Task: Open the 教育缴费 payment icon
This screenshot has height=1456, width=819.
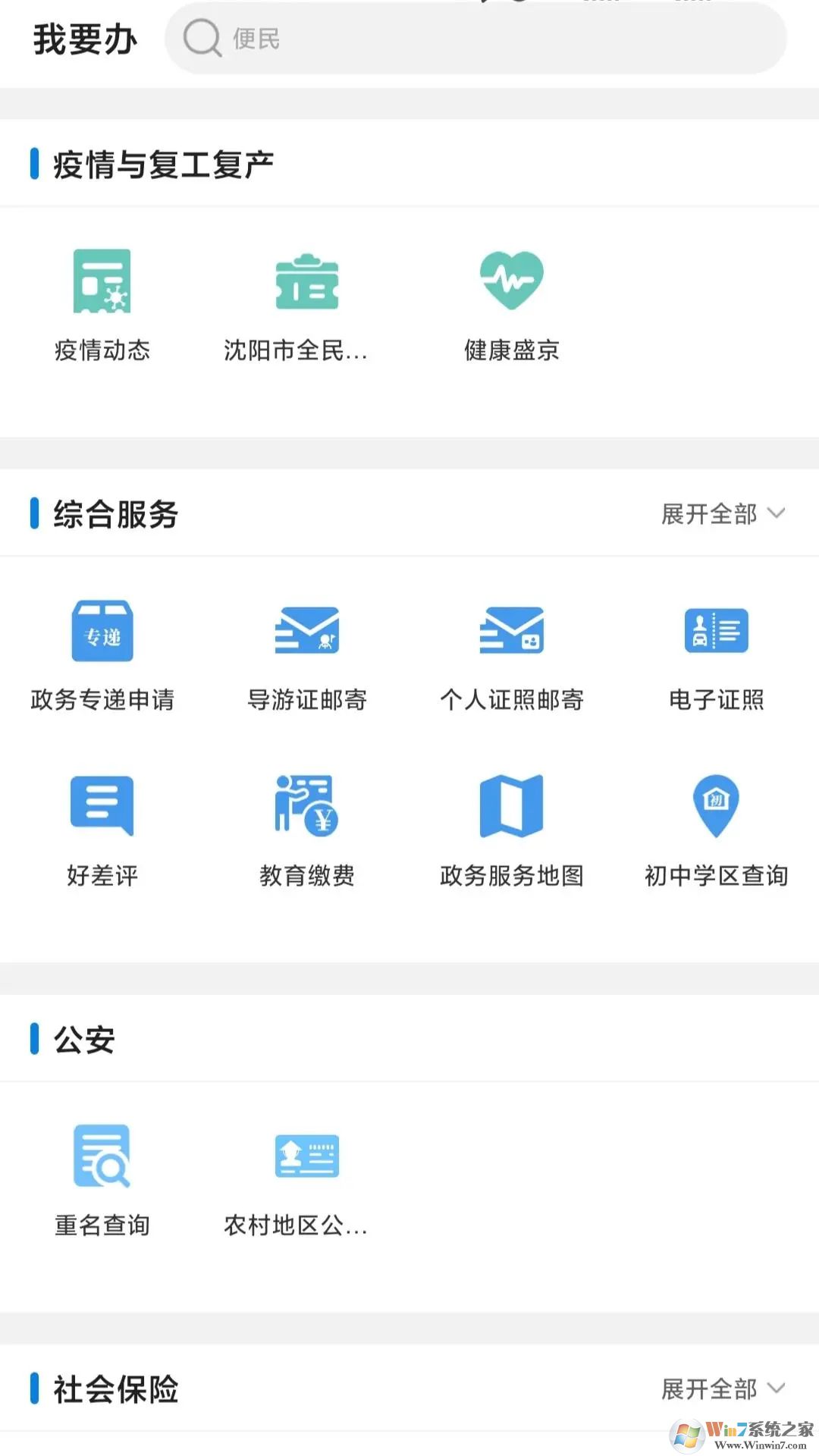Action: [x=307, y=806]
